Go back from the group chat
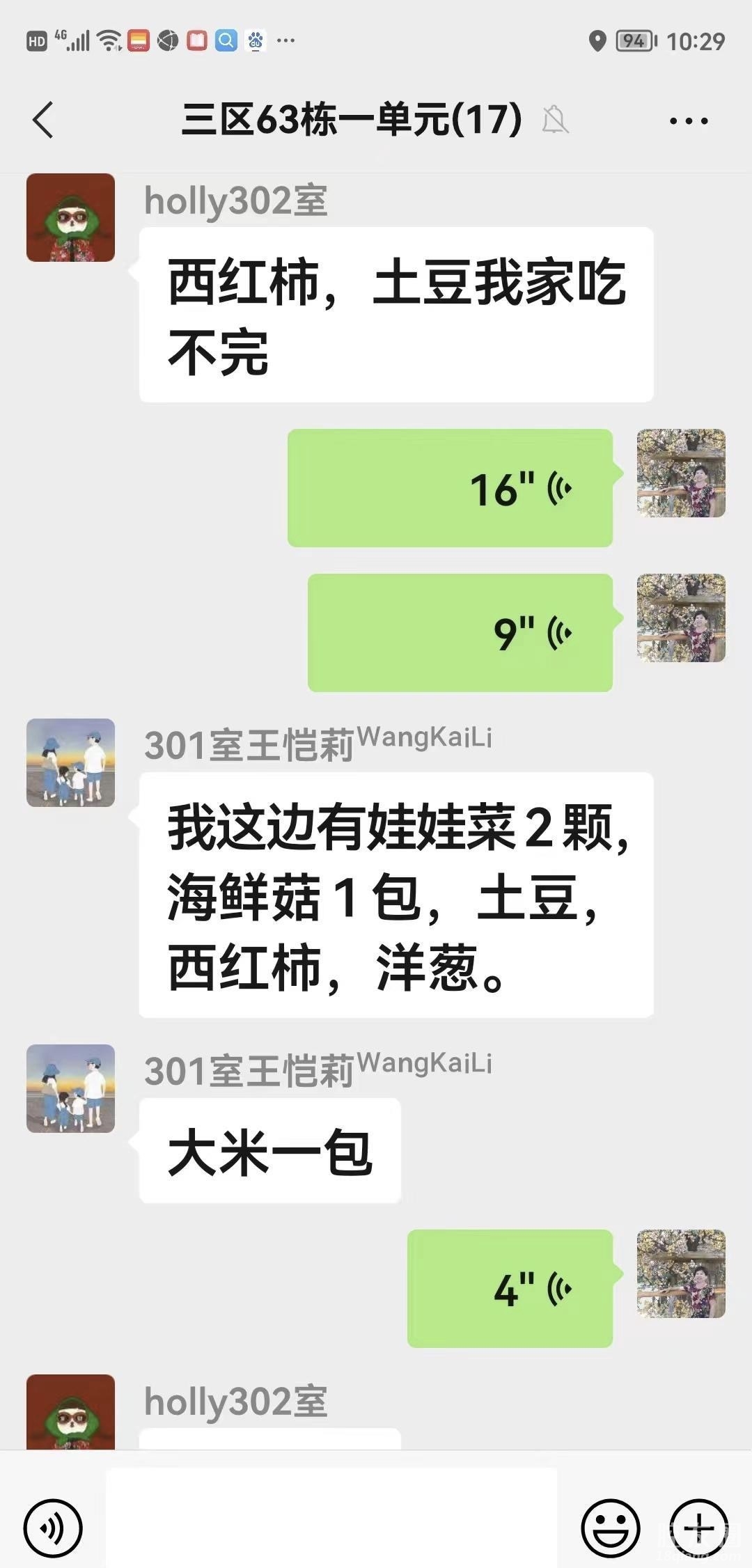Image resolution: width=752 pixels, height=1568 pixels. coord(43,120)
